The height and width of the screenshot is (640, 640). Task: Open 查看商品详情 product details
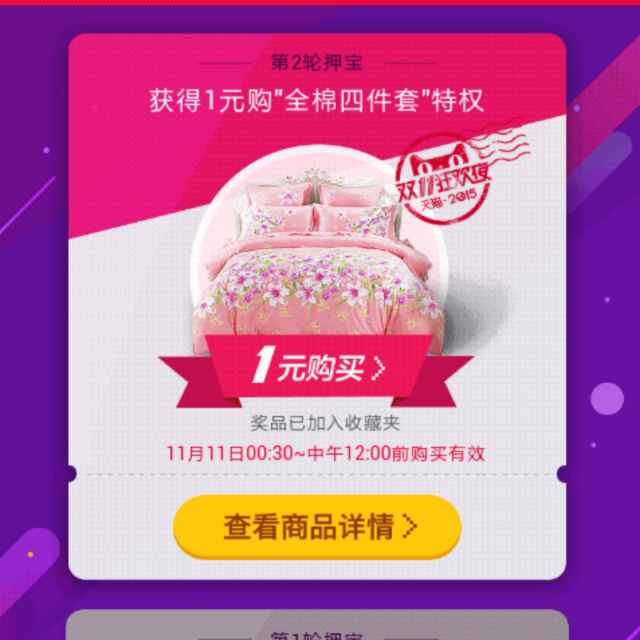pos(317,526)
